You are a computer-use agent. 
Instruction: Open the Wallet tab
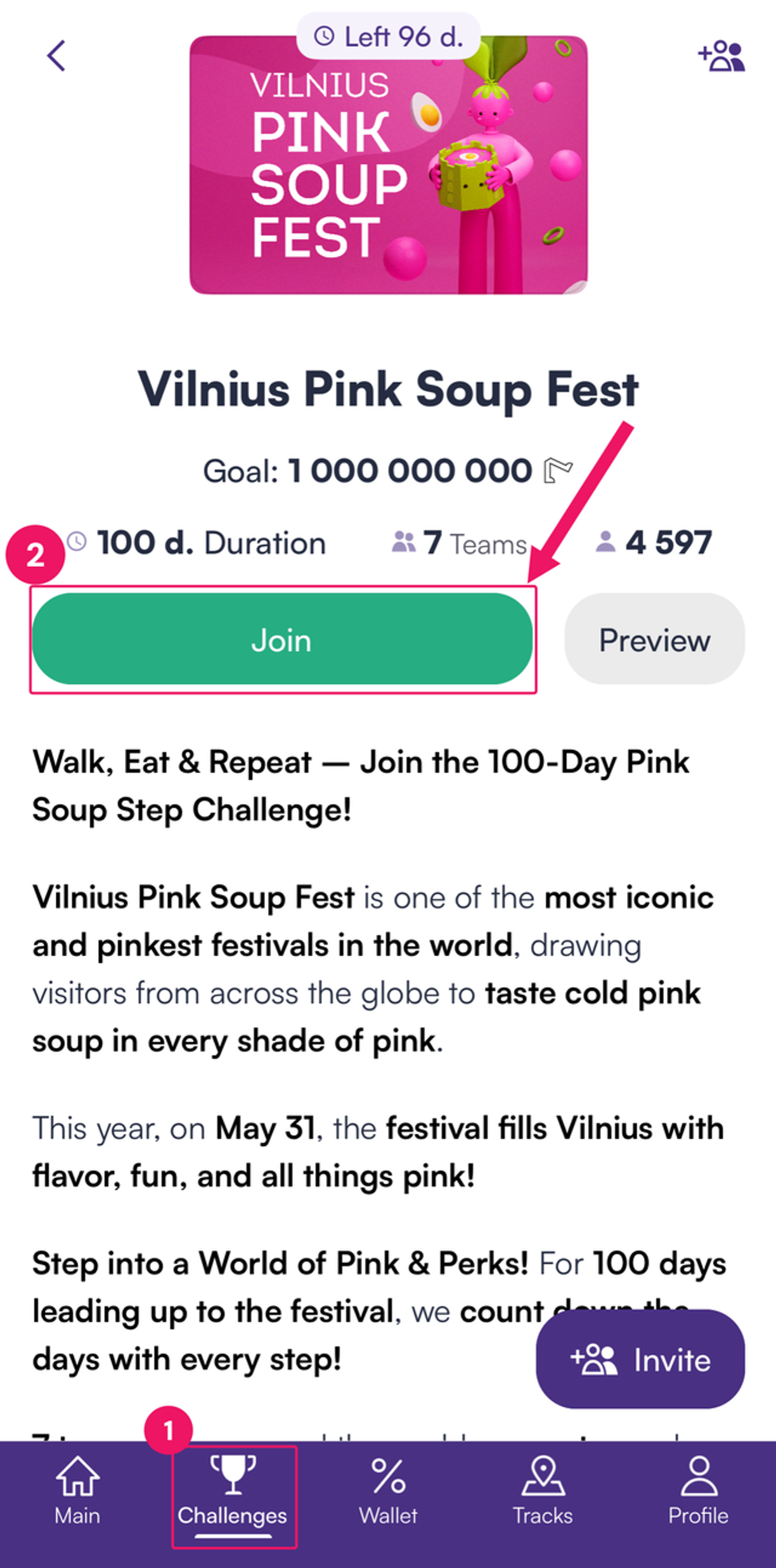[x=388, y=1490]
